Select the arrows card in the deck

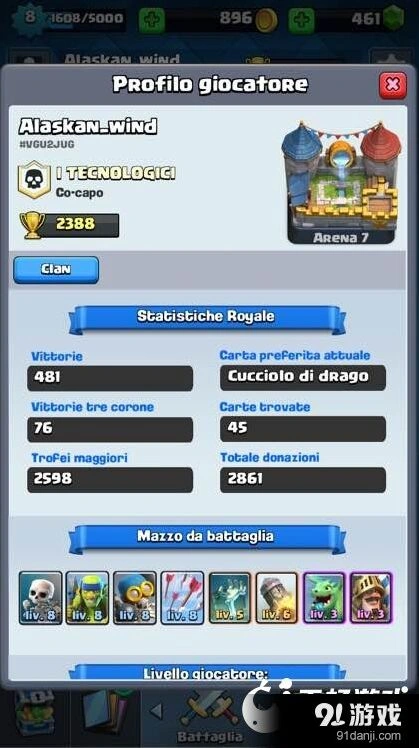pos(182,598)
